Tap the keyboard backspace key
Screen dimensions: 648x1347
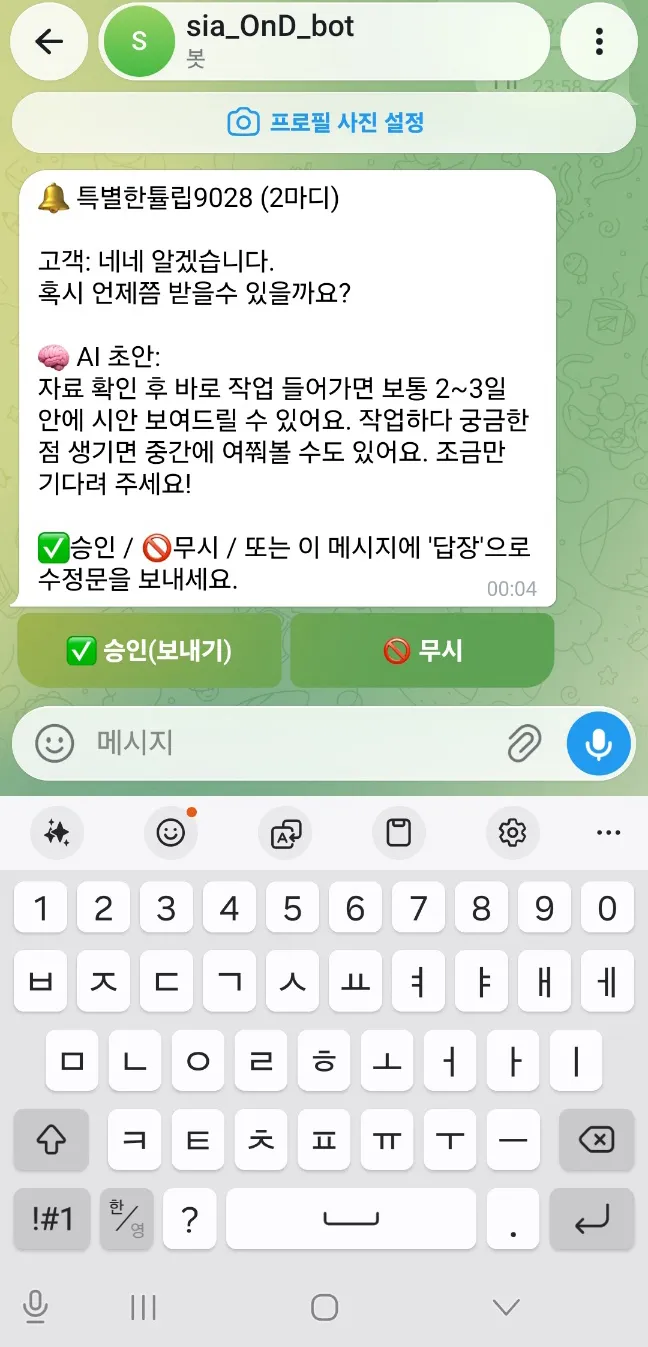tap(597, 1139)
